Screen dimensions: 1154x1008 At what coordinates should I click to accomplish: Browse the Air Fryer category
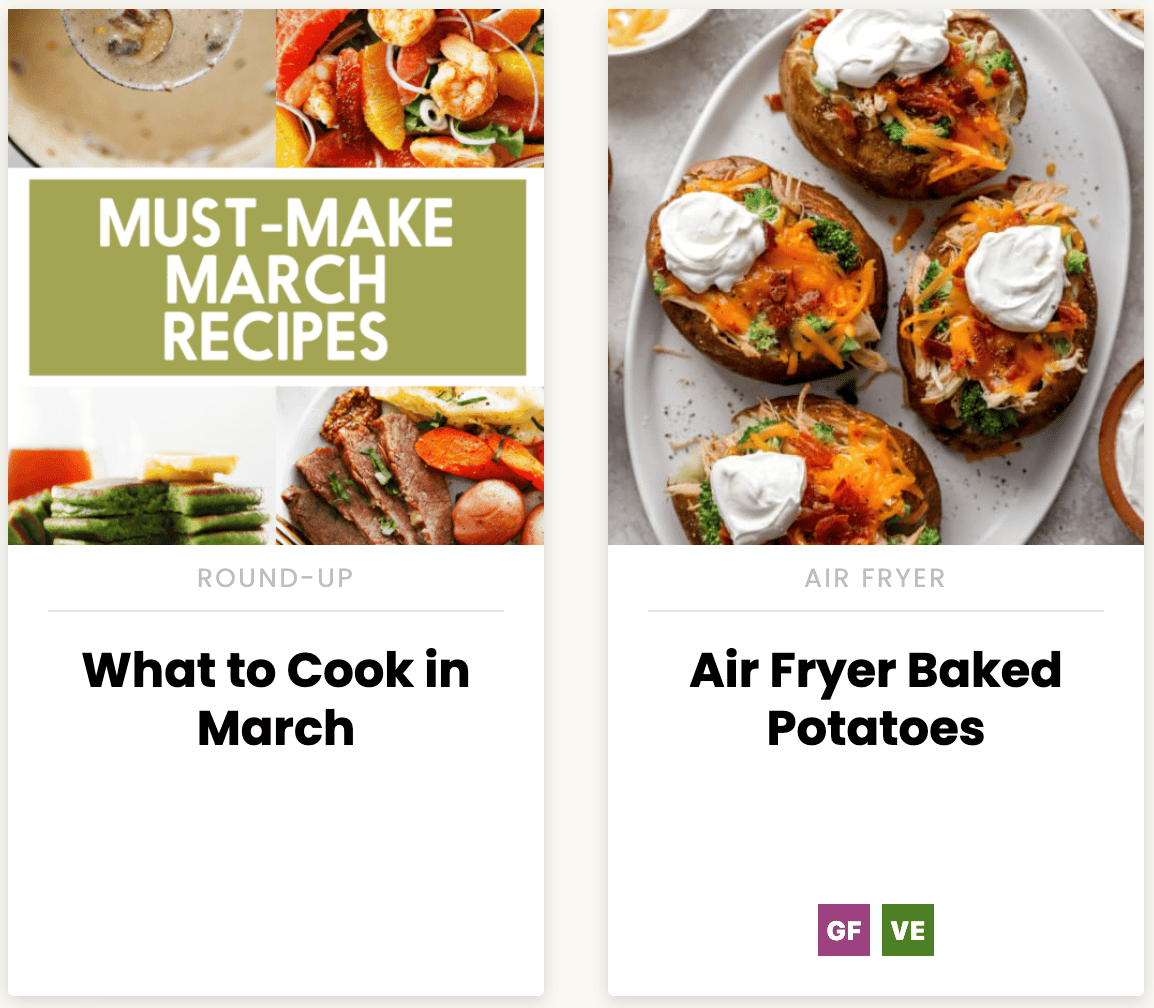click(x=875, y=578)
